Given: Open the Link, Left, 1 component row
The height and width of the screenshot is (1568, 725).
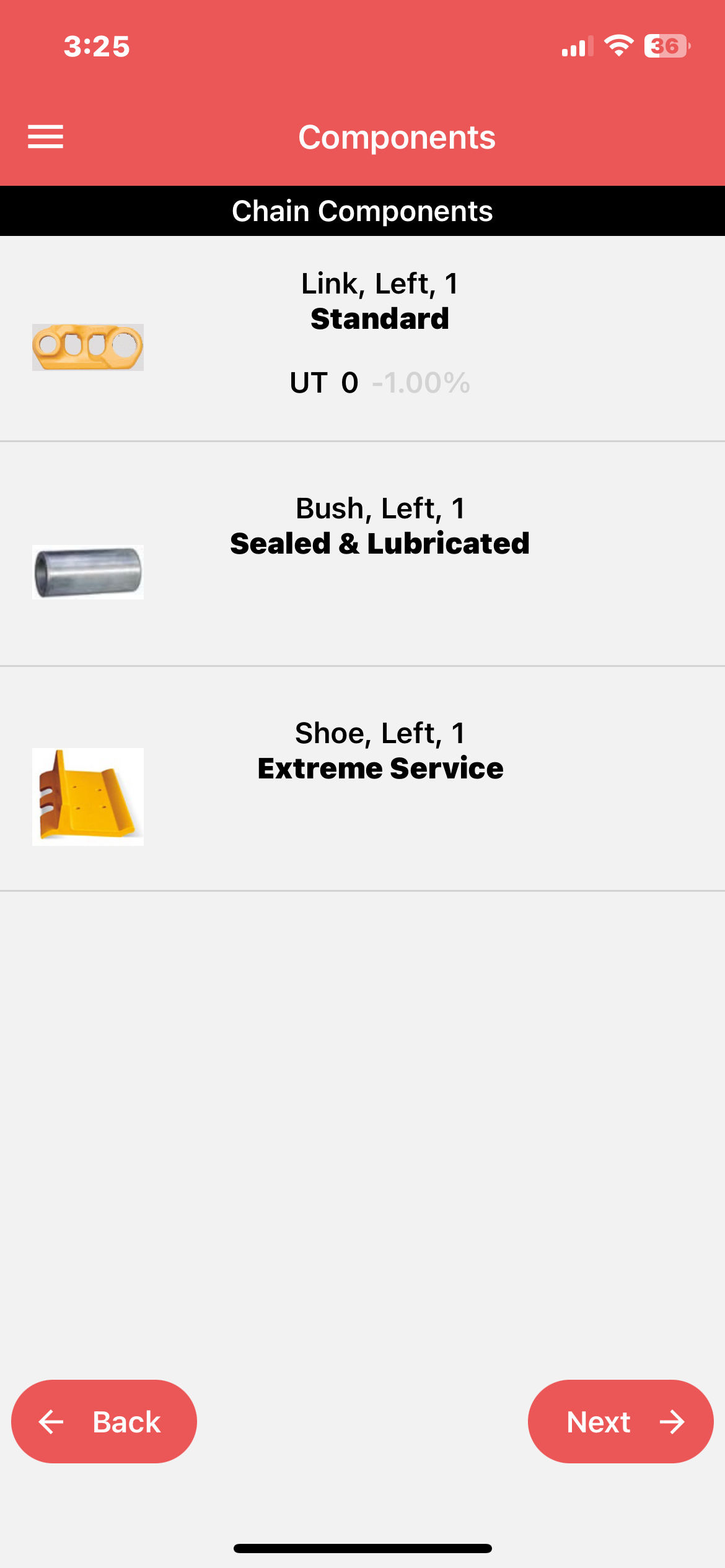Looking at the screenshot, I should coord(362,339).
